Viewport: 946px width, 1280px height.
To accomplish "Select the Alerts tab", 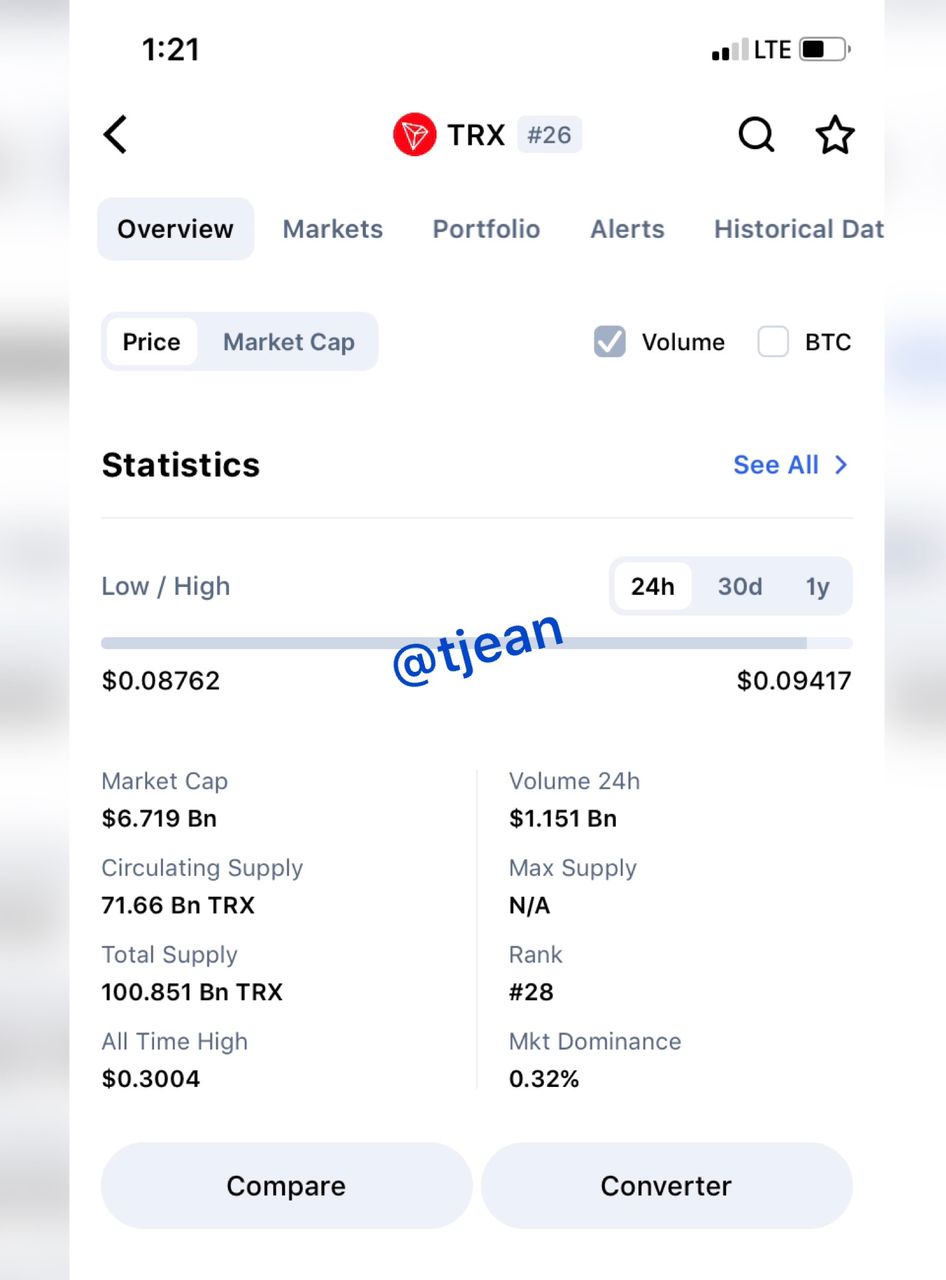I will [x=627, y=229].
